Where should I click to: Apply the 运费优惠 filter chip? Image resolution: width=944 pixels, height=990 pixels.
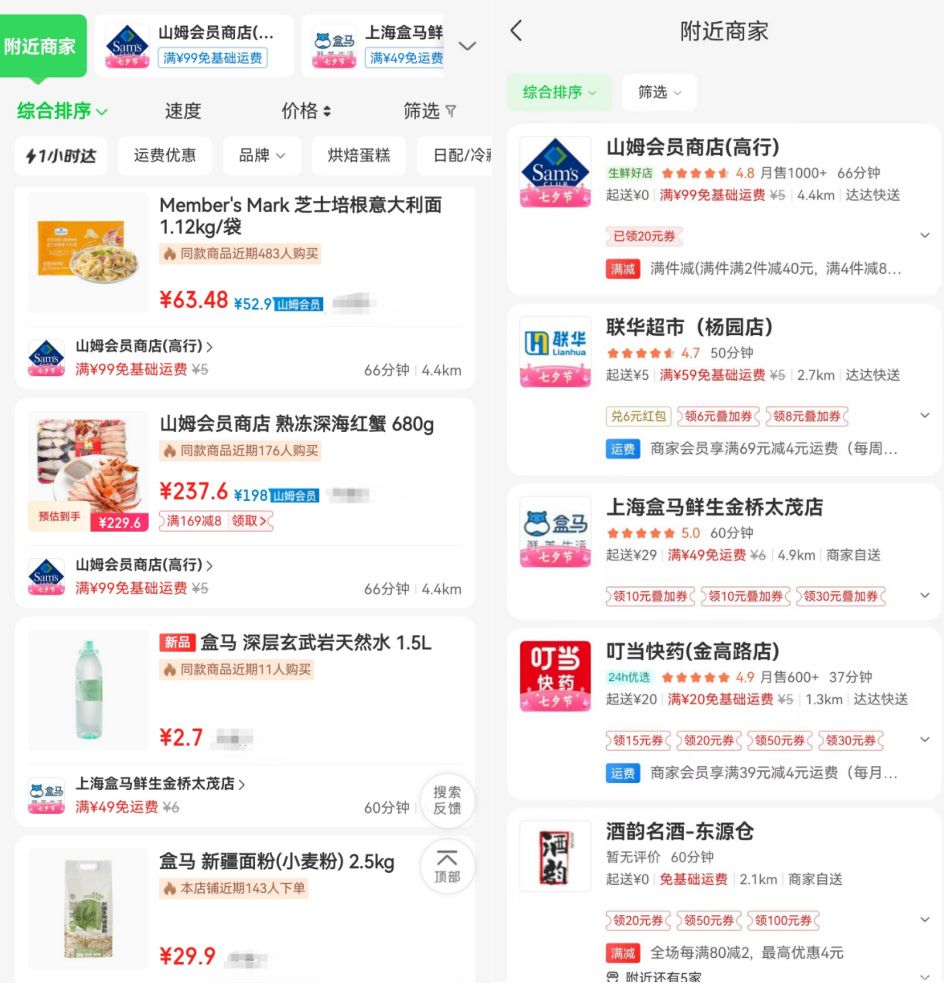165,156
